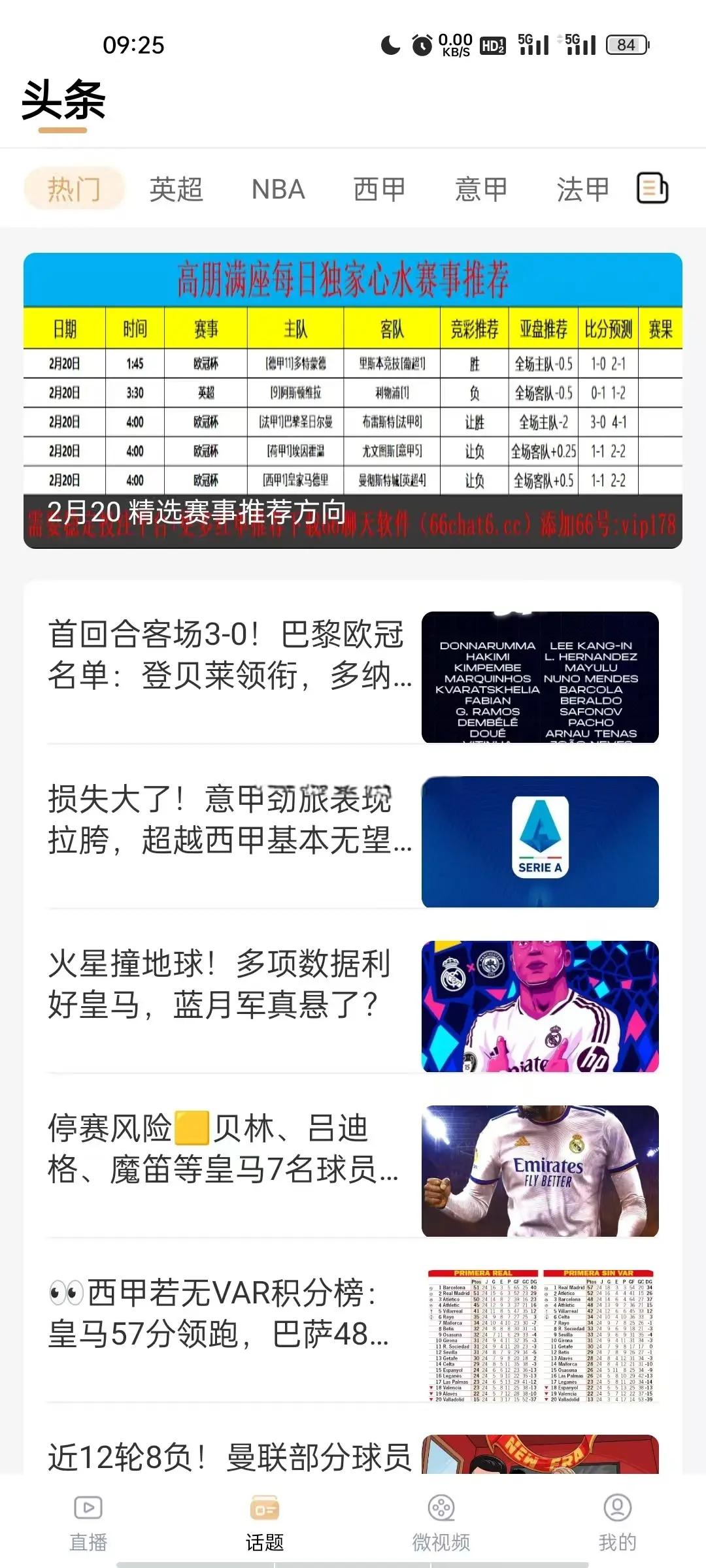This screenshot has height=1568, width=706.
Task: Switch to the 微视频 tab
Action: tap(441, 1524)
